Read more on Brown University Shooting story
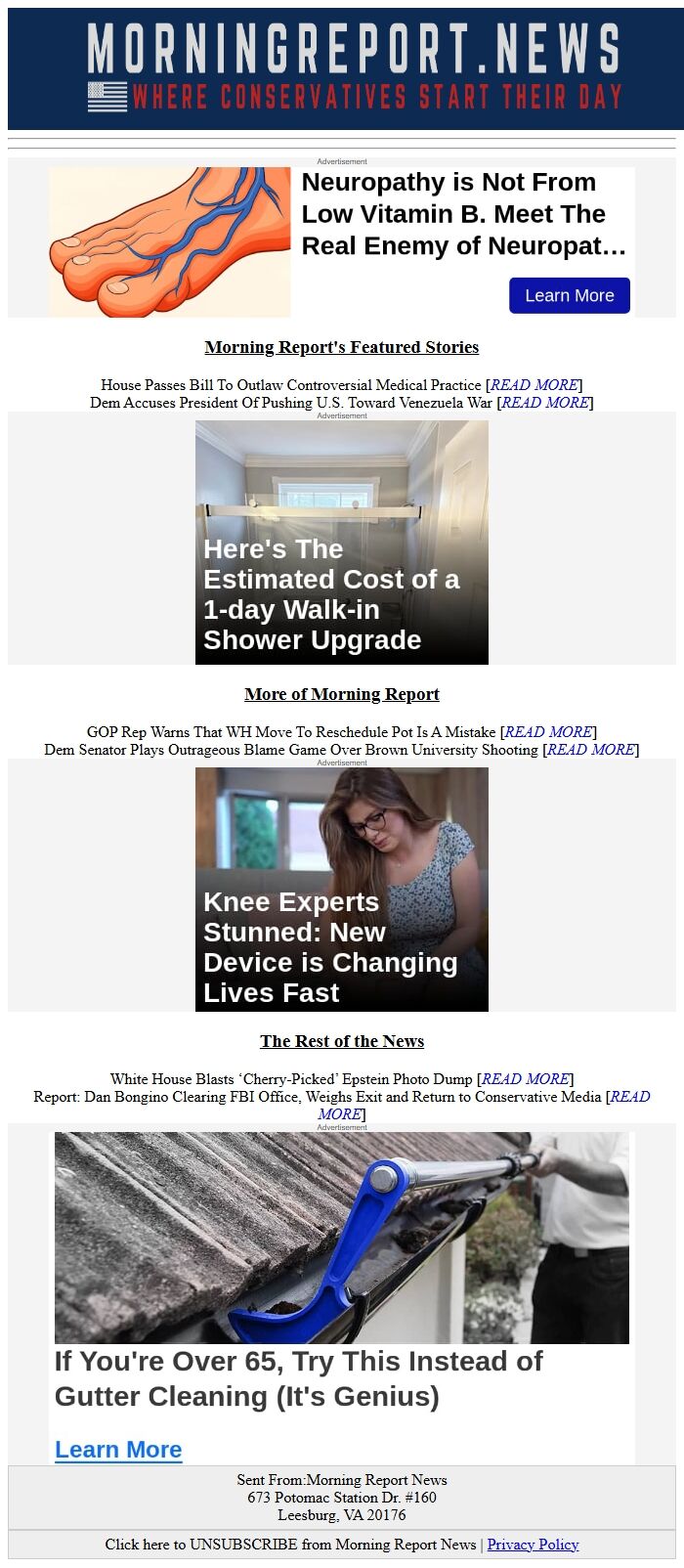This screenshot has height=1568, width=684. click(591, 750)
